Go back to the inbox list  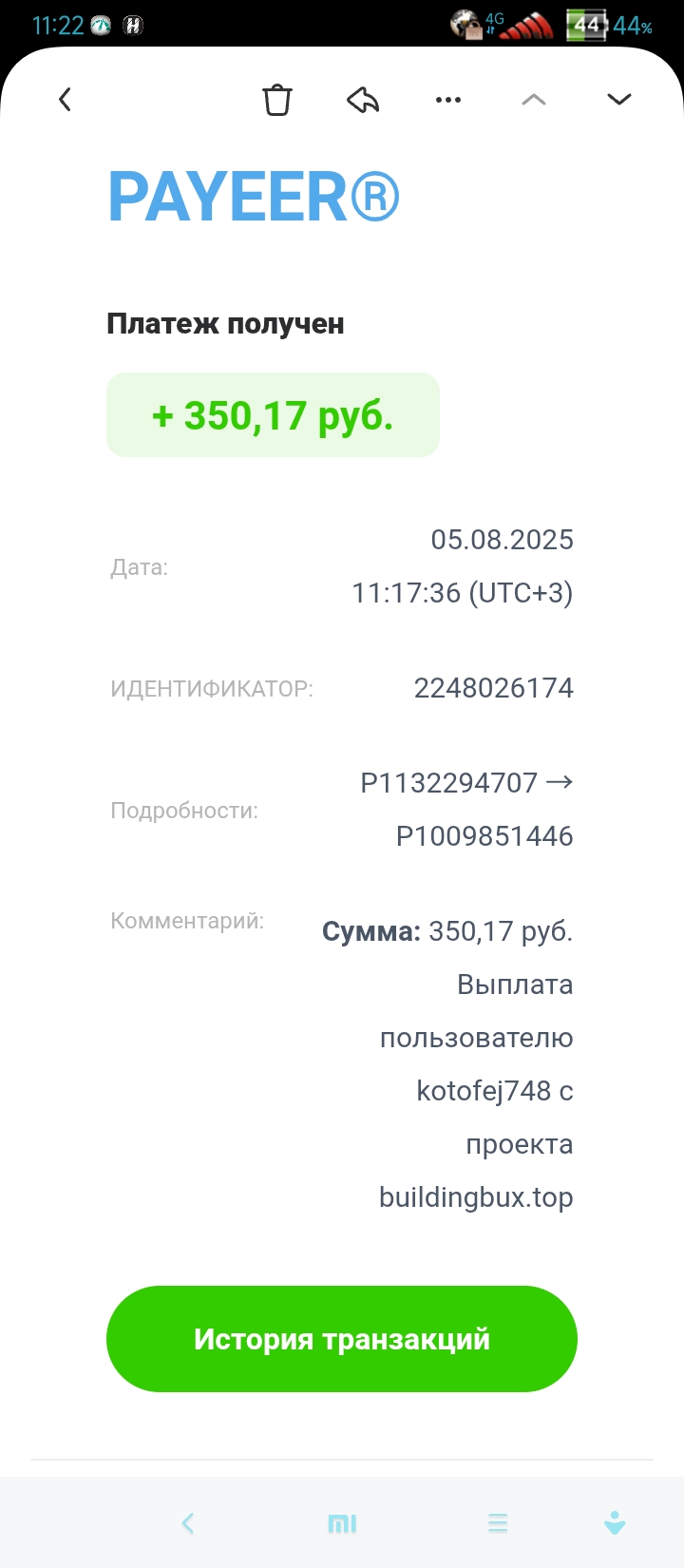coord(65,100)
